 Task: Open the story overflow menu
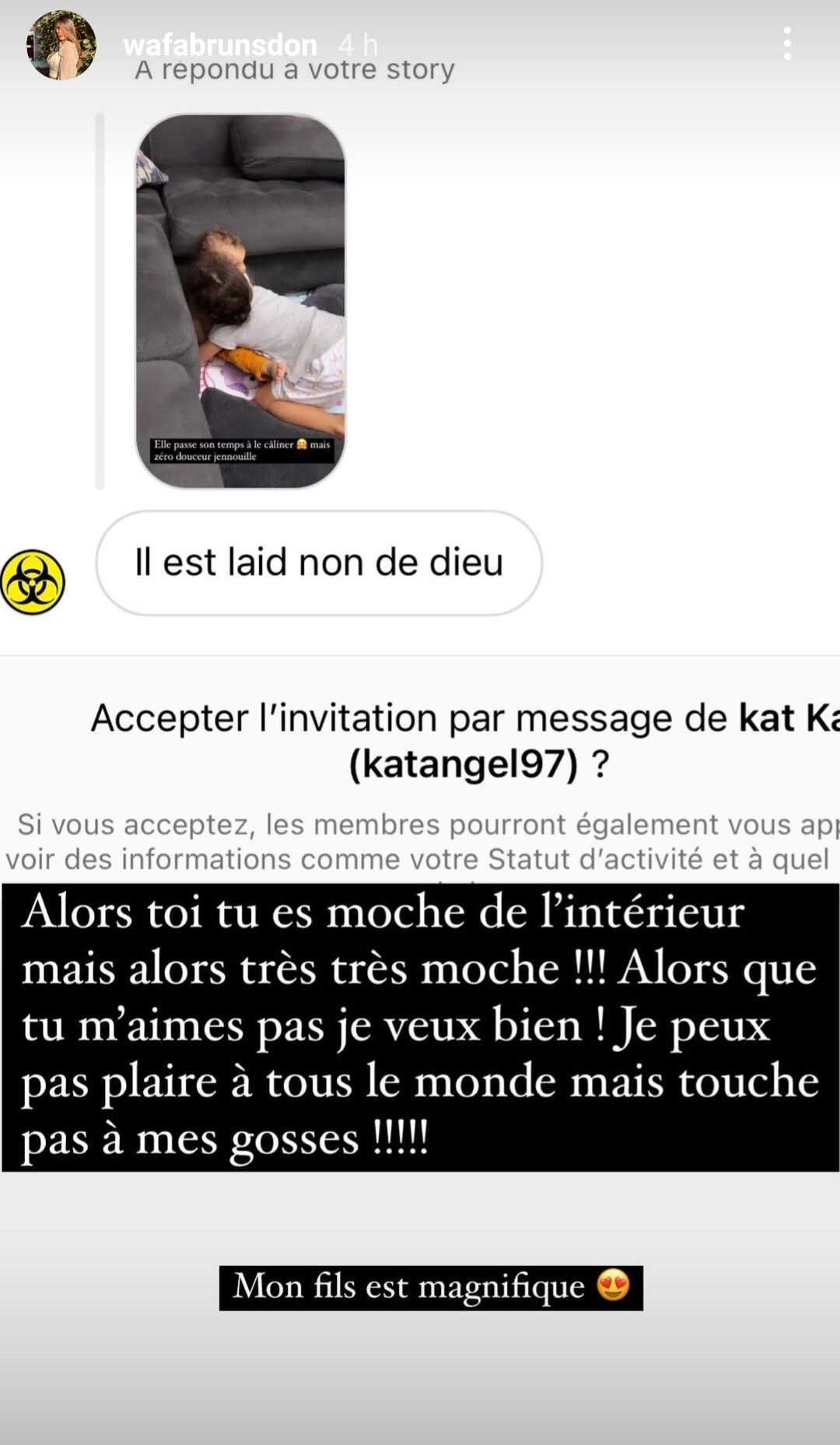point(787,44)
